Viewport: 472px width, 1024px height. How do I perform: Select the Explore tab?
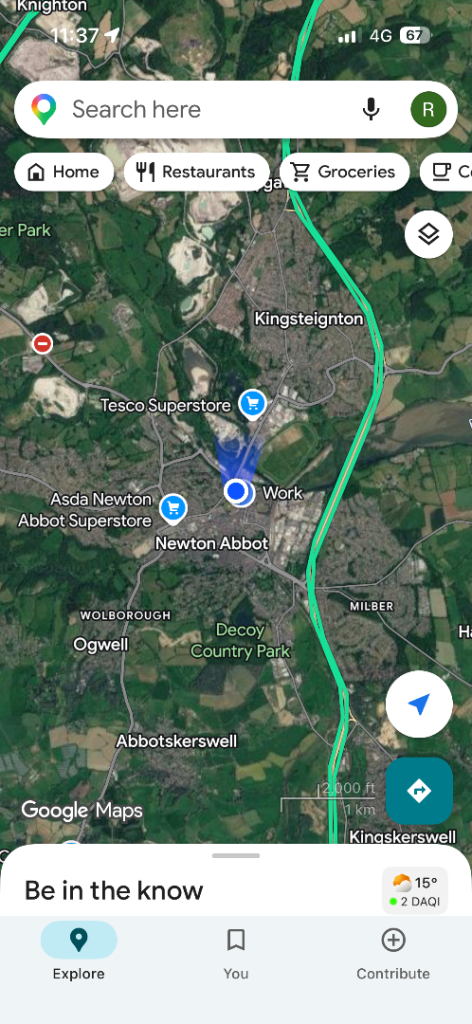pyautogui.click(x=78, y=953)
